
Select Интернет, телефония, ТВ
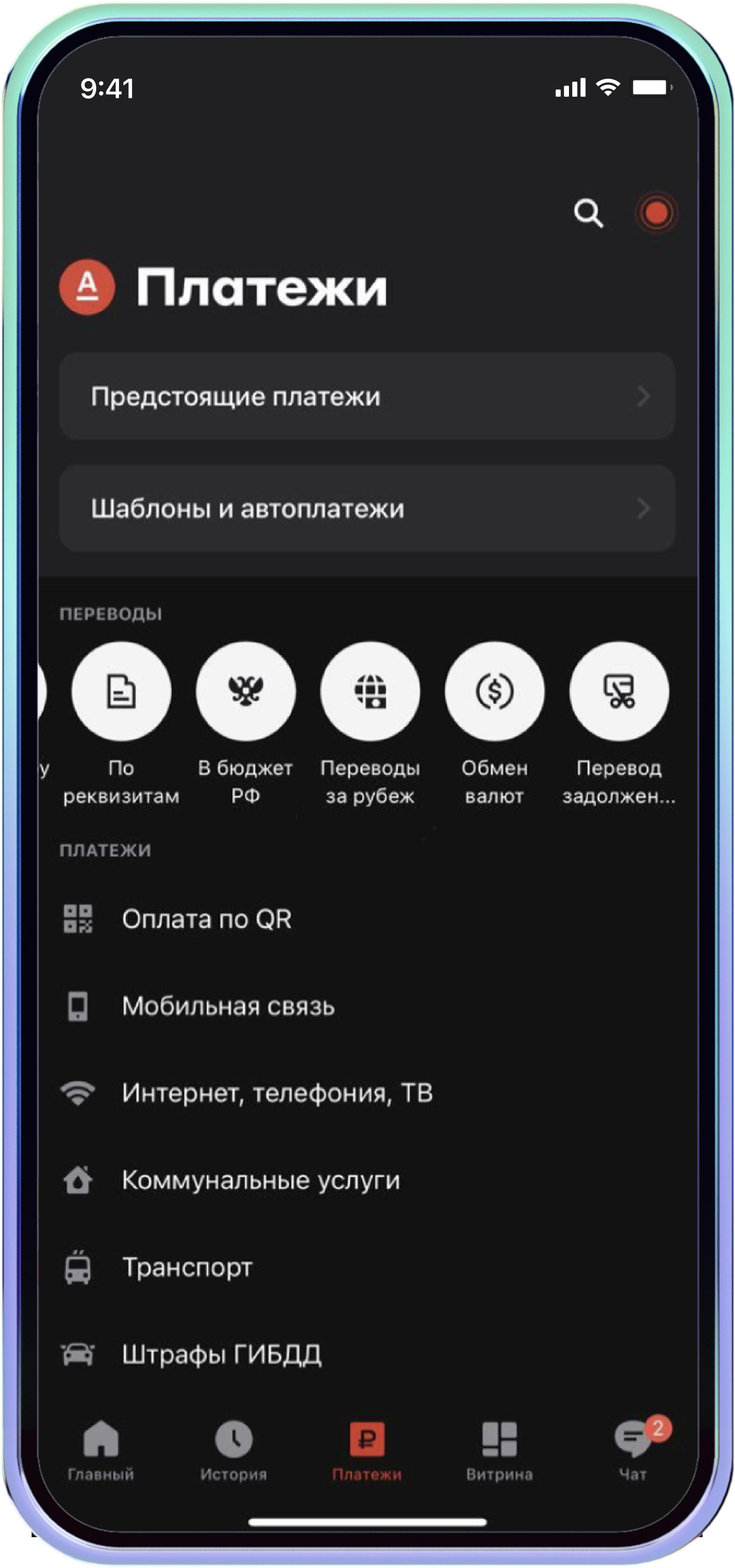[x=277, y=1093]
